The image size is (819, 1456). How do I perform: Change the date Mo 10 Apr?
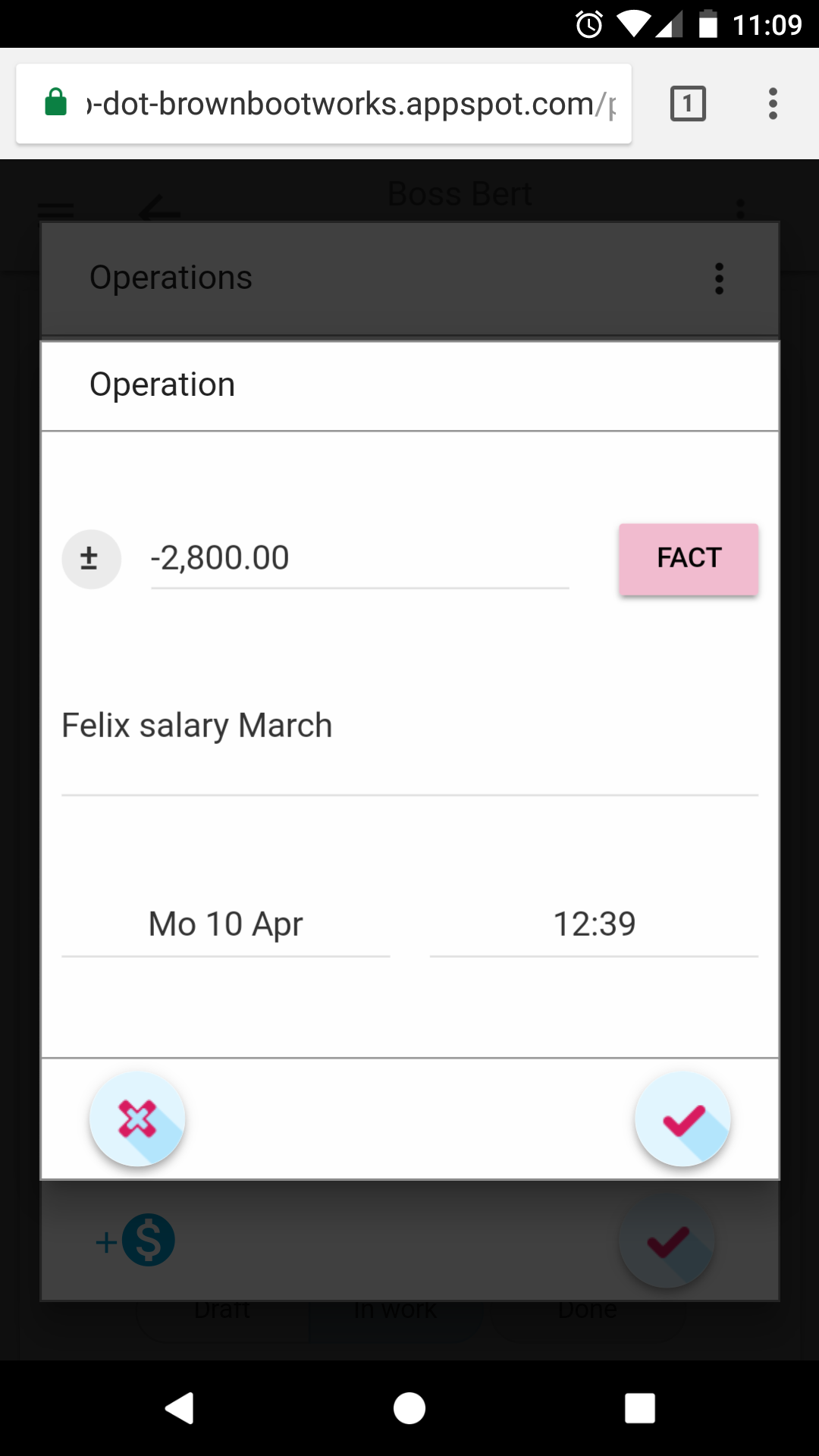226,924
